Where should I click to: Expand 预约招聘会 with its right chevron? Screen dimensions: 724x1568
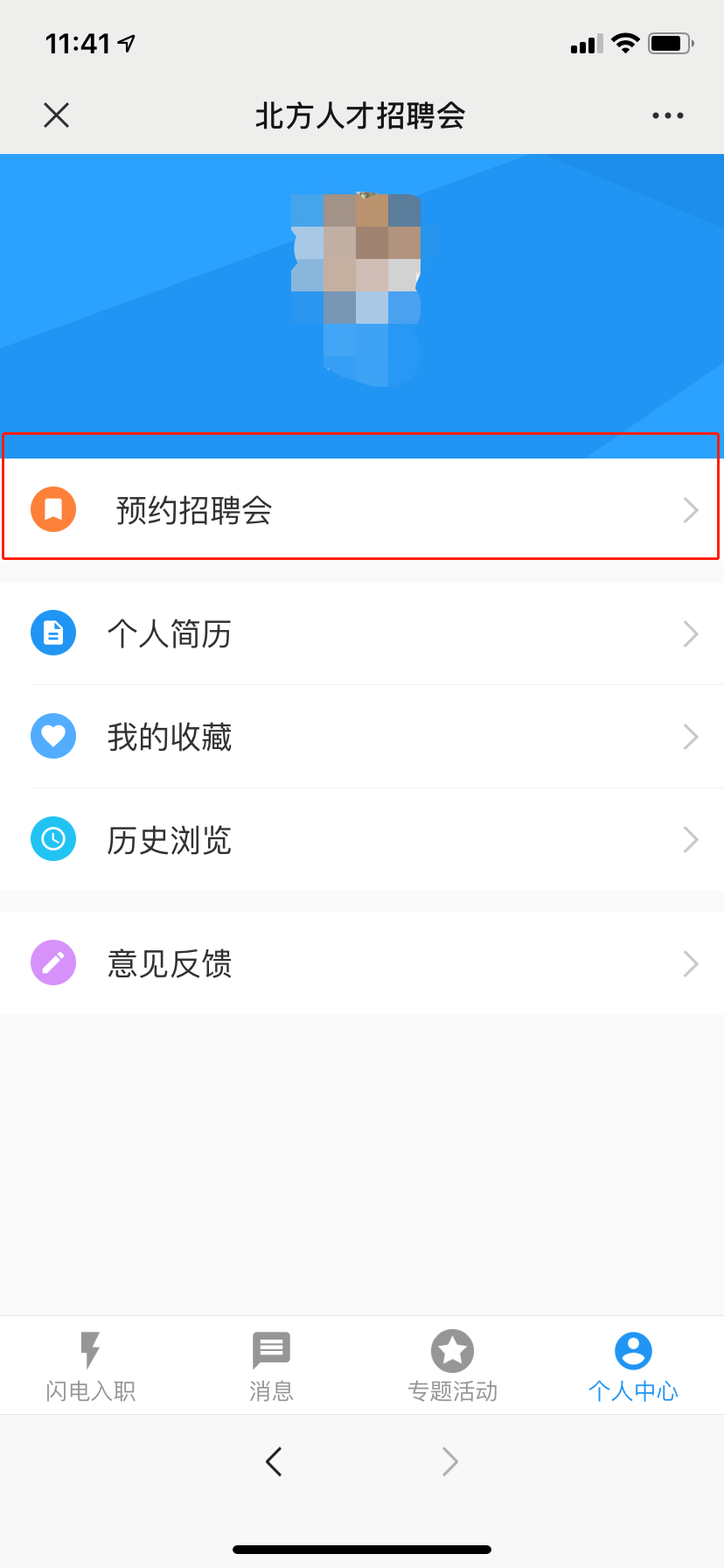pyautogui.click(x=691, y=508)
